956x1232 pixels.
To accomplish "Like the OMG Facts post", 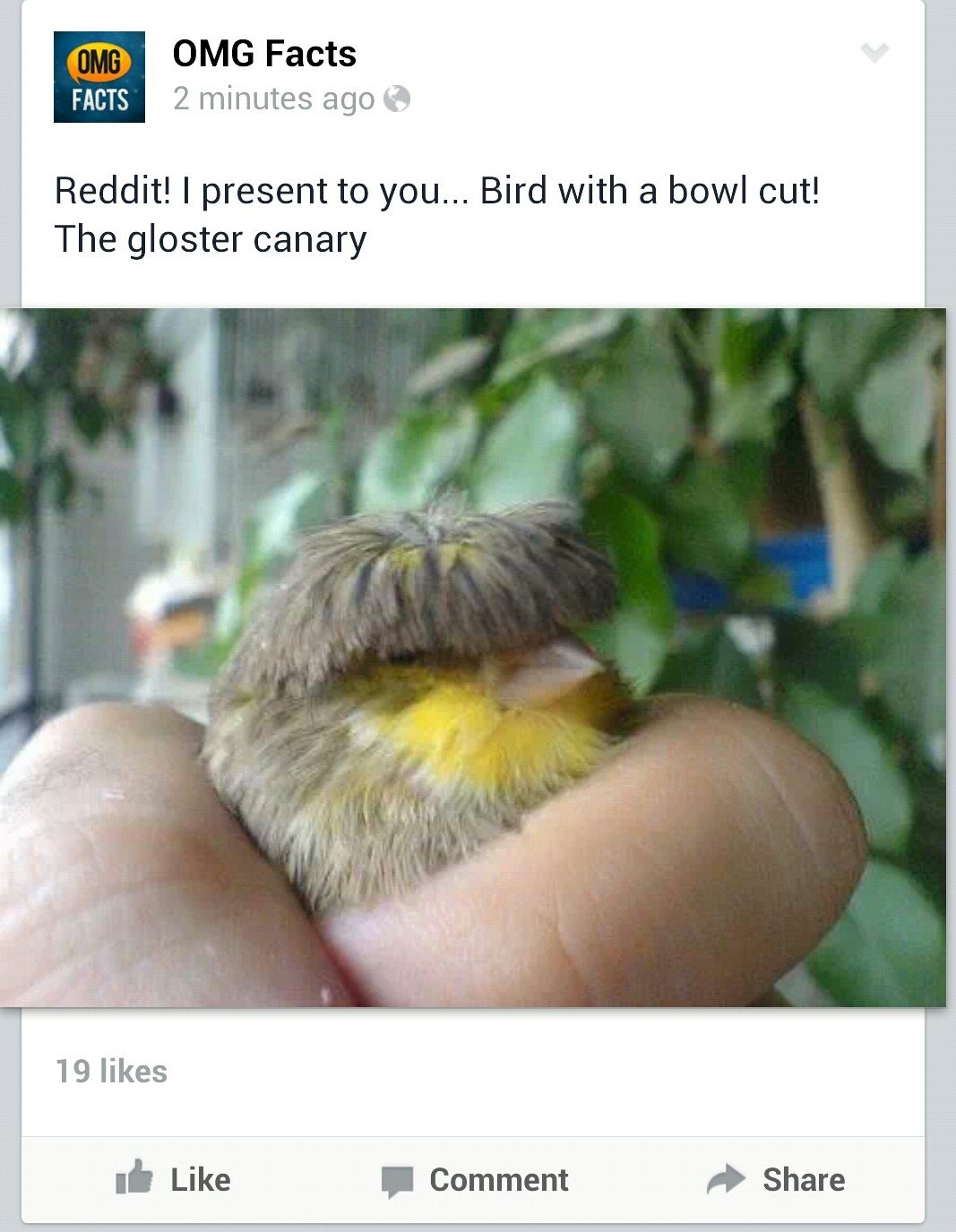I will (x=174, y=1179).
